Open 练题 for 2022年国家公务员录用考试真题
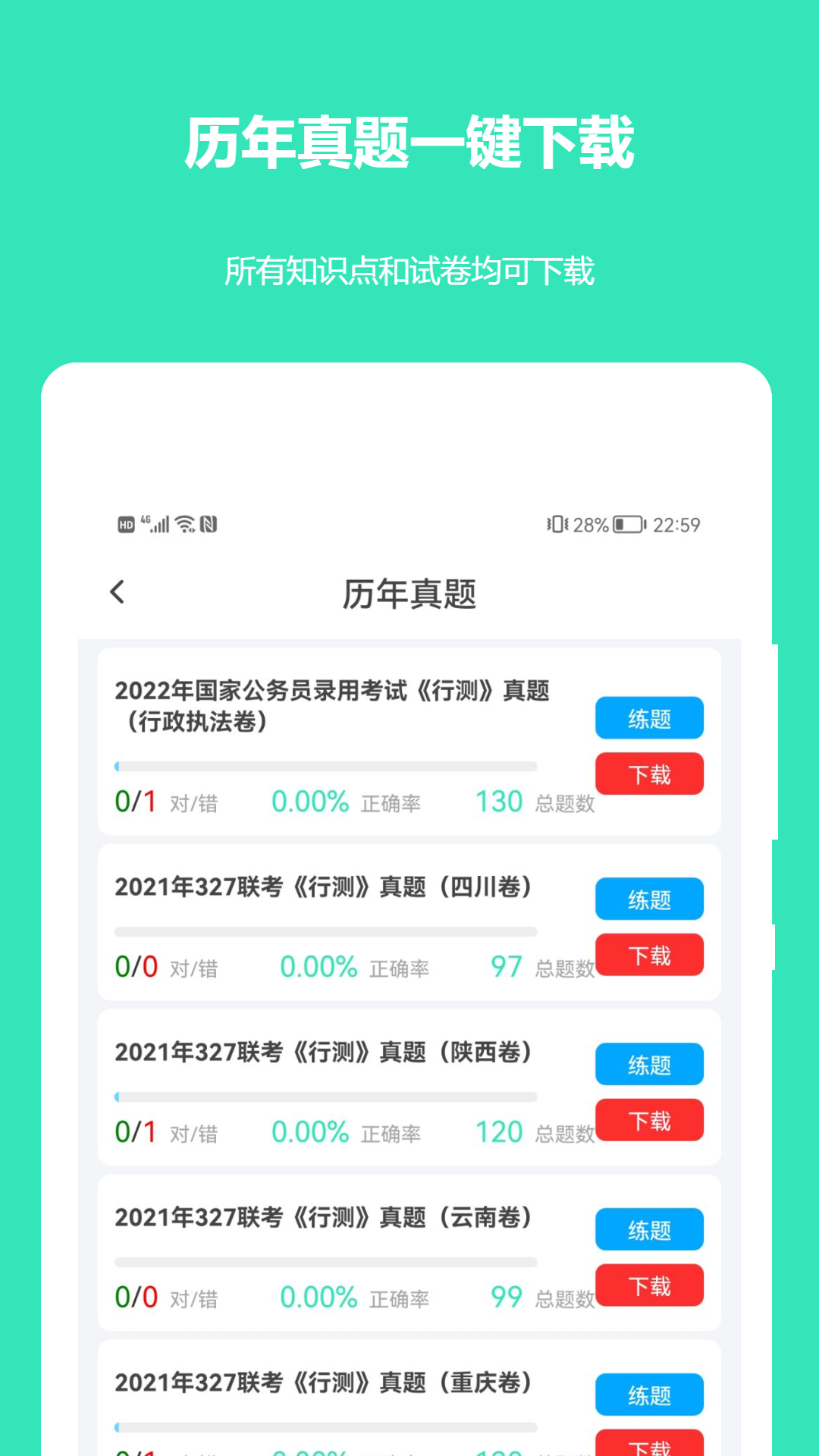Viewport: 819px width, 1456px height. pos(649,718)
